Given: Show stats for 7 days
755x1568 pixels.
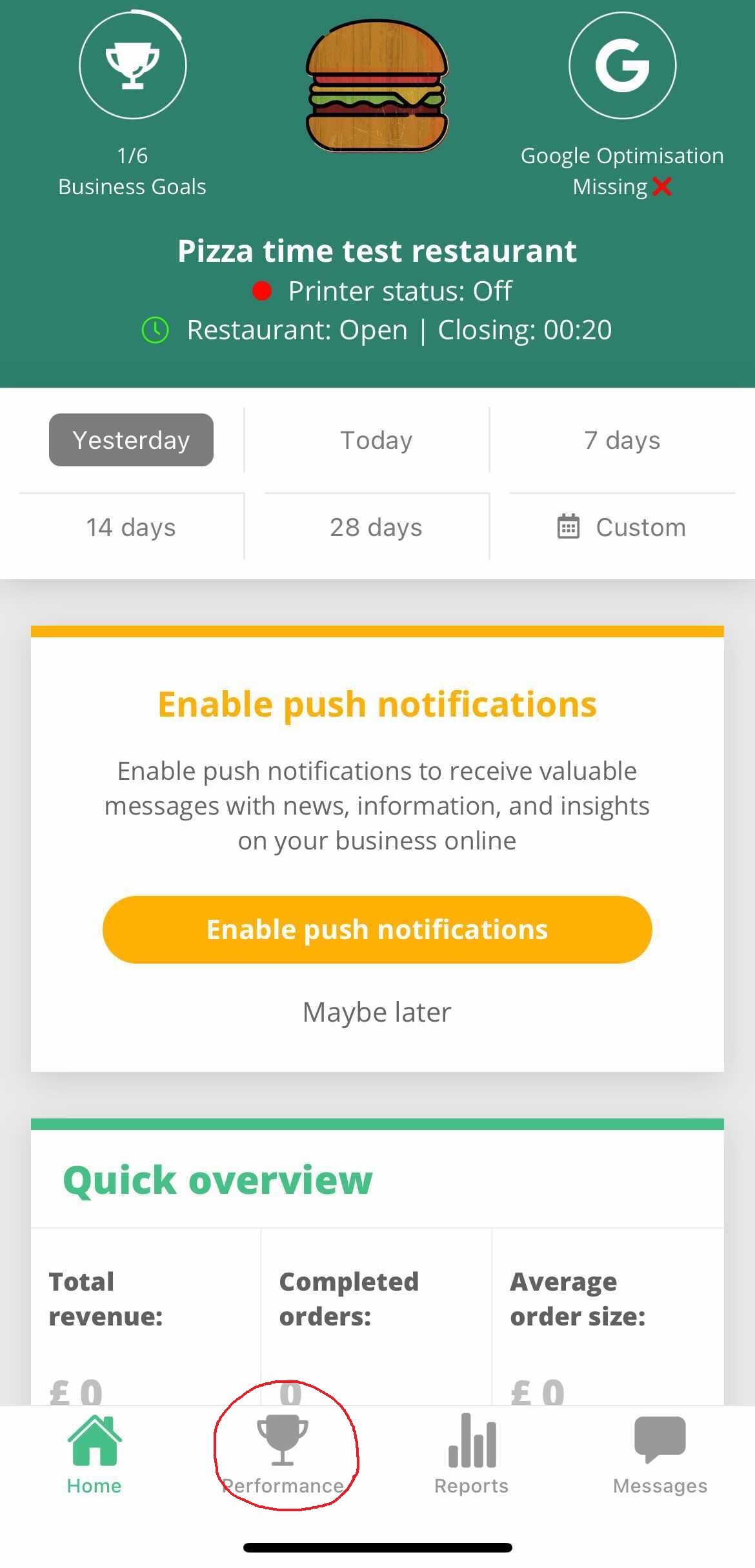Looking at the screenshot, I should point(622,440).
